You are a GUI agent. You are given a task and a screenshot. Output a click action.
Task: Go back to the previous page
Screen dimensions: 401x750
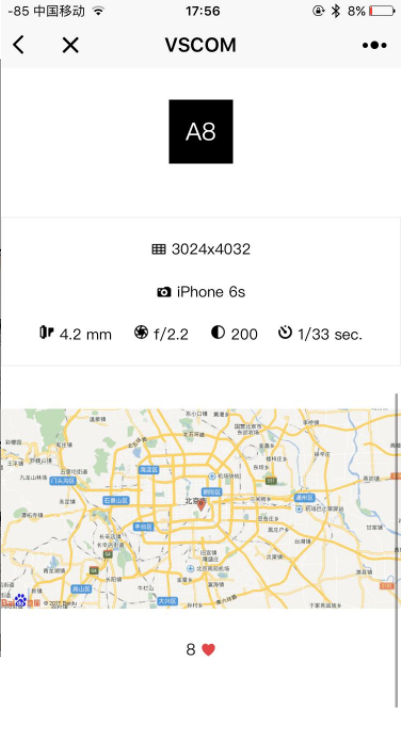point(18,45)
